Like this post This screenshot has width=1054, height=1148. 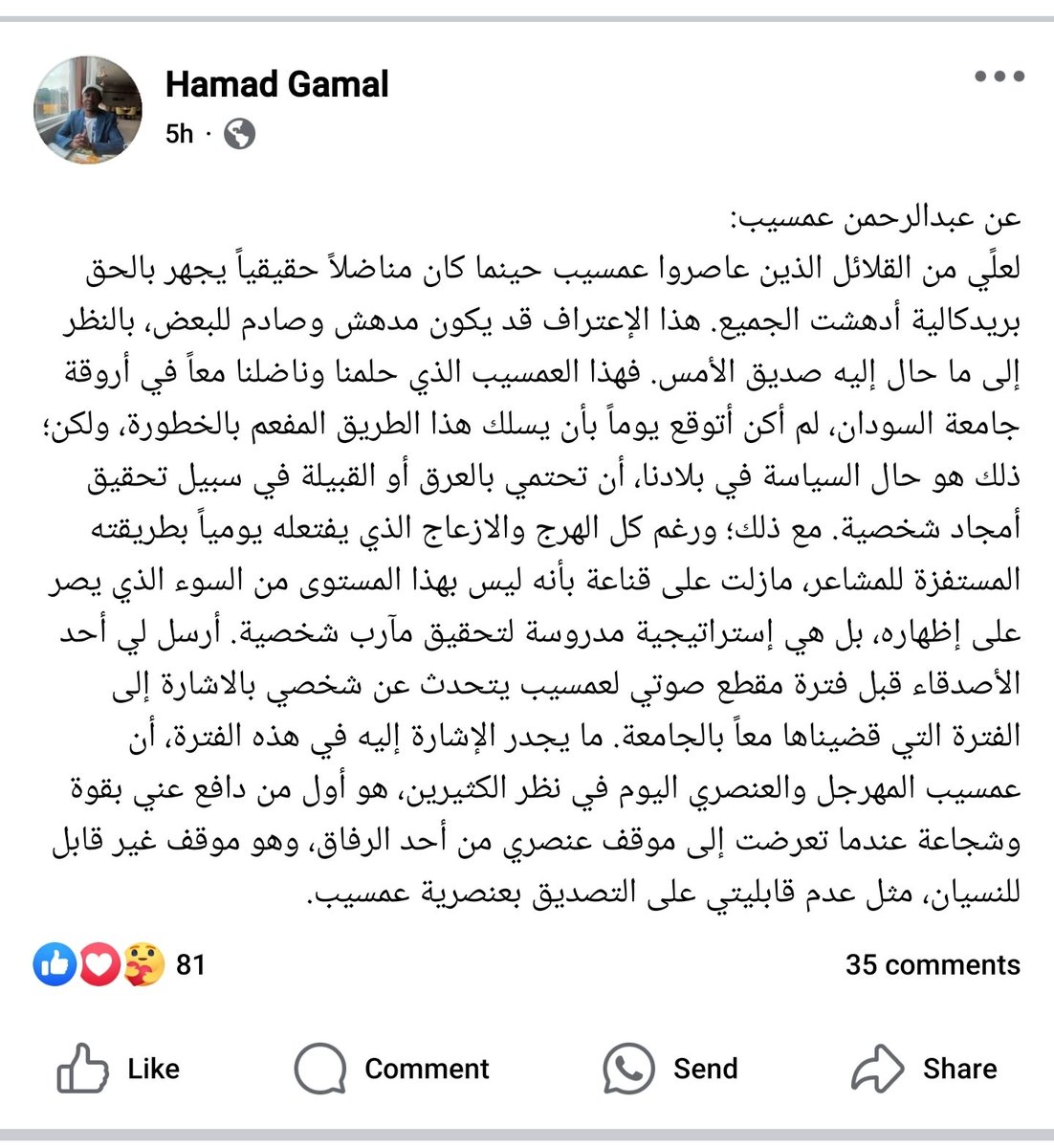click(x=119, y=1069)
